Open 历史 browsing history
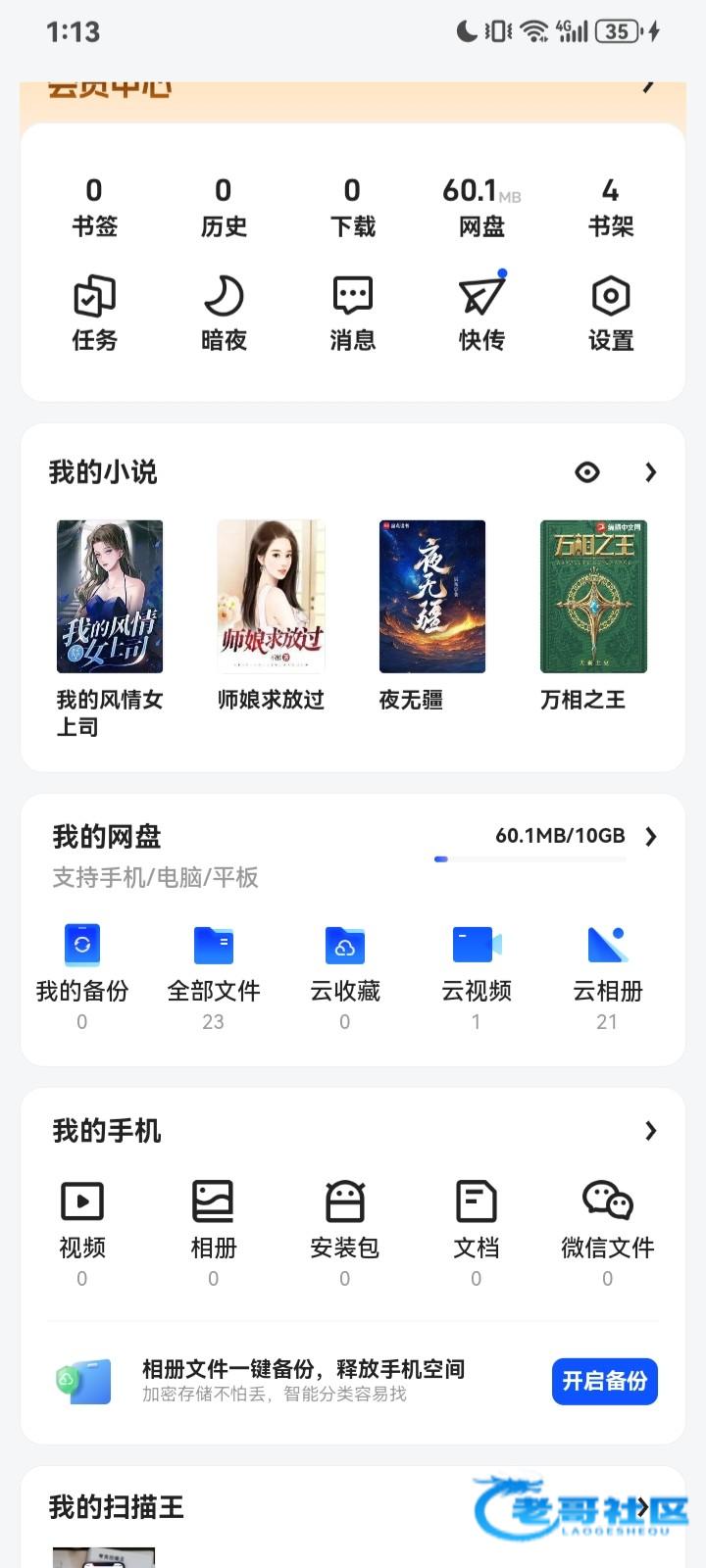The width and height of the screenshot is (706, 1568). point(224,206)
